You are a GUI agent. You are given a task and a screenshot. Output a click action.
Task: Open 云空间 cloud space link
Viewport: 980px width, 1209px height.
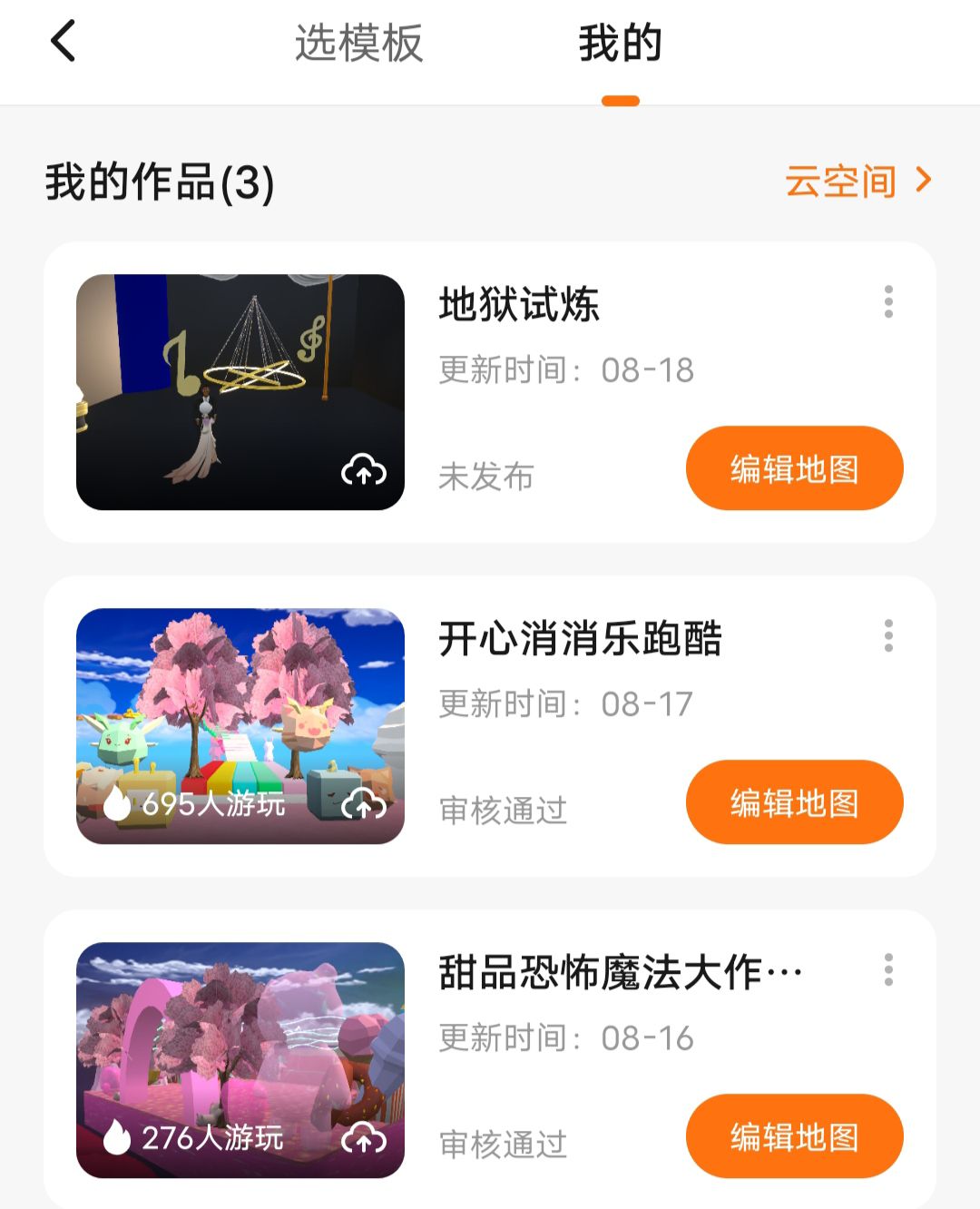(x=857, y=181)
